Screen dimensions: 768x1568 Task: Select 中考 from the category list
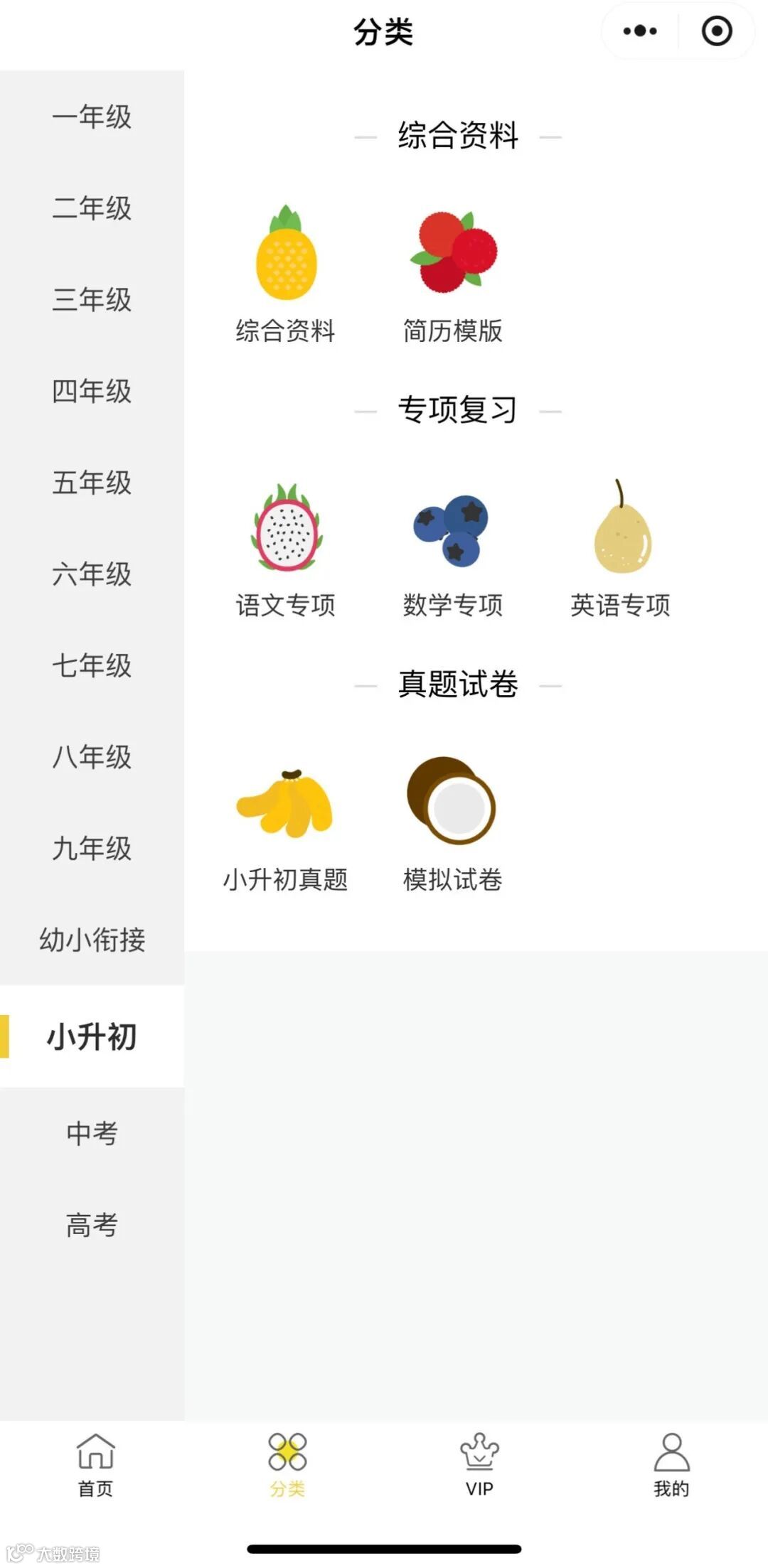coord(92,1133)
